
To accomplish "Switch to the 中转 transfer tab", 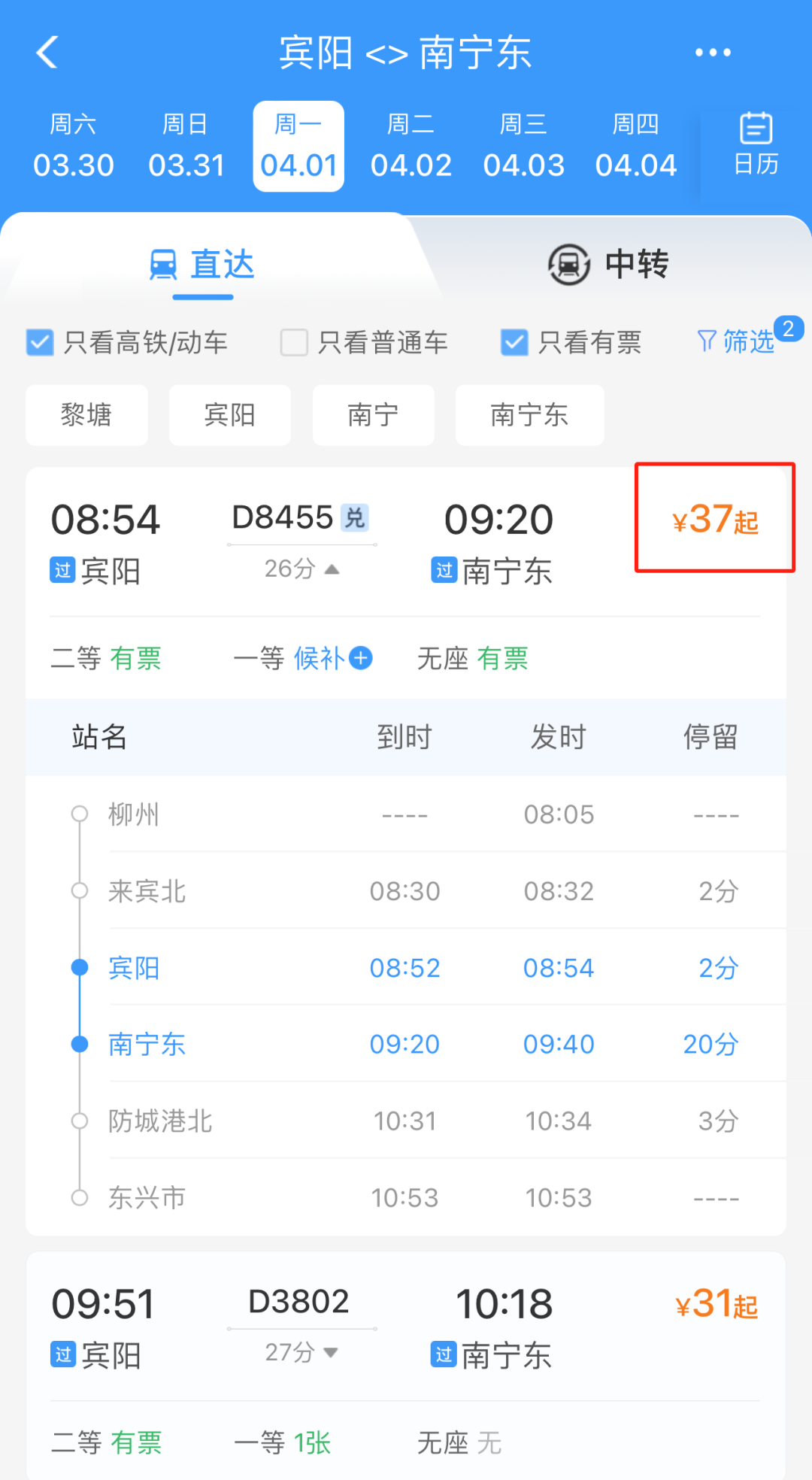I will point(609,264).
